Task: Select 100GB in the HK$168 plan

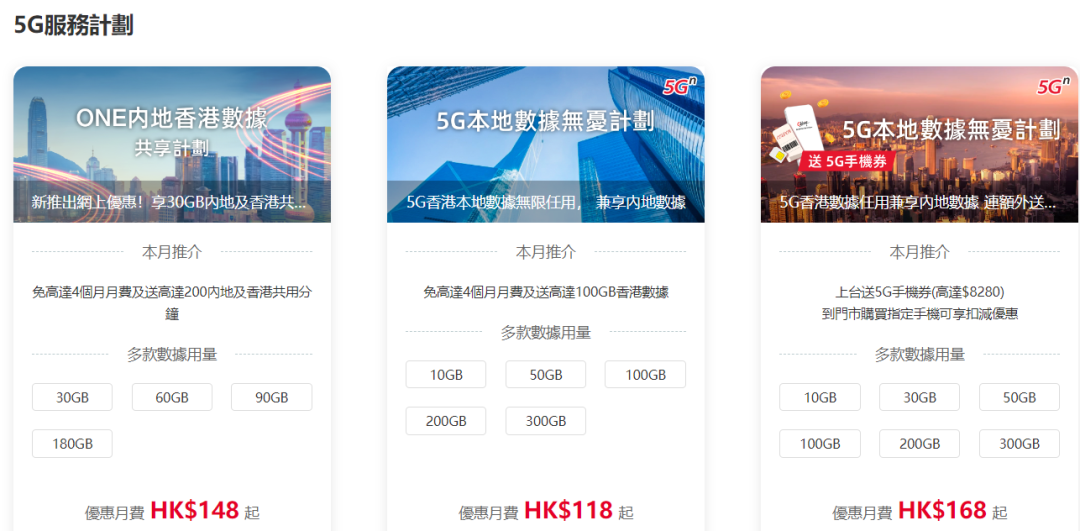Action: 820,443
